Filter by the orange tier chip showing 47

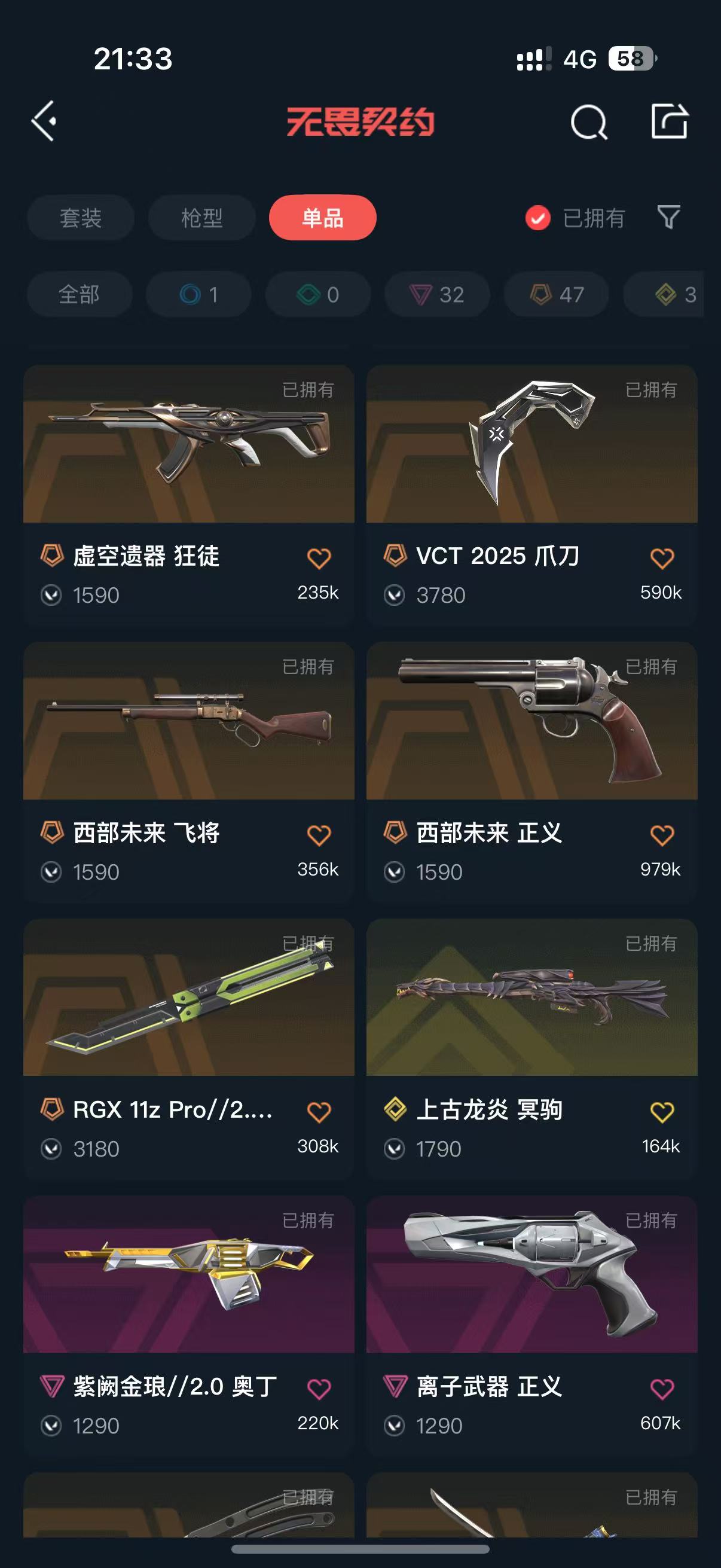pyautogui.click(x=556, y=295)
